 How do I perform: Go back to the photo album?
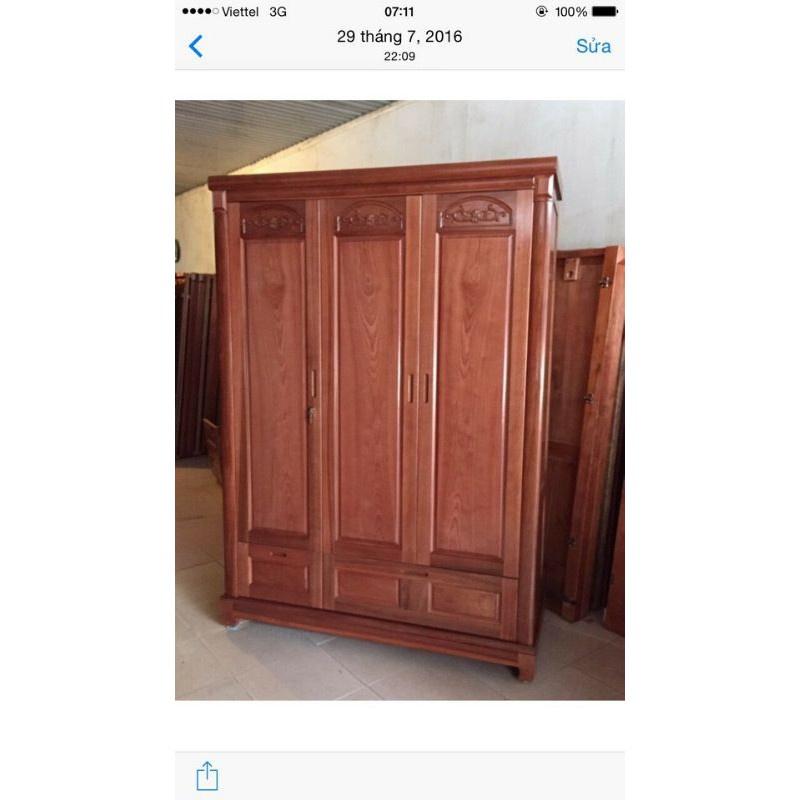[196, 46]
